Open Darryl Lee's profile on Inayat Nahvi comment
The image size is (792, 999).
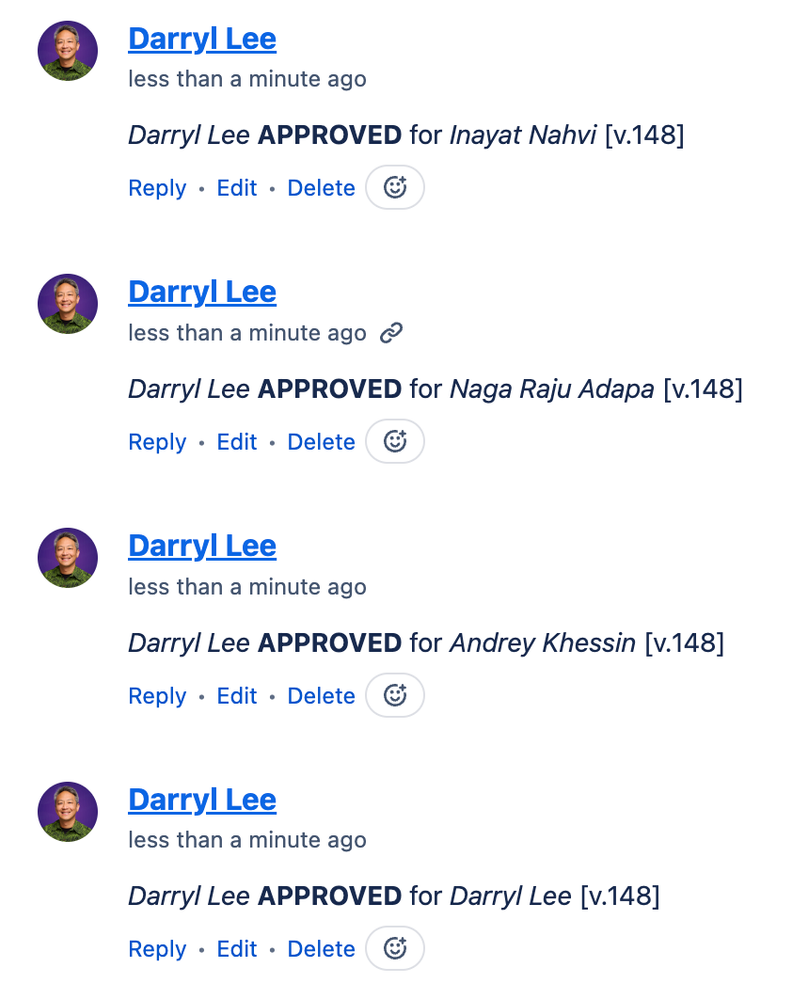[202, 39]
